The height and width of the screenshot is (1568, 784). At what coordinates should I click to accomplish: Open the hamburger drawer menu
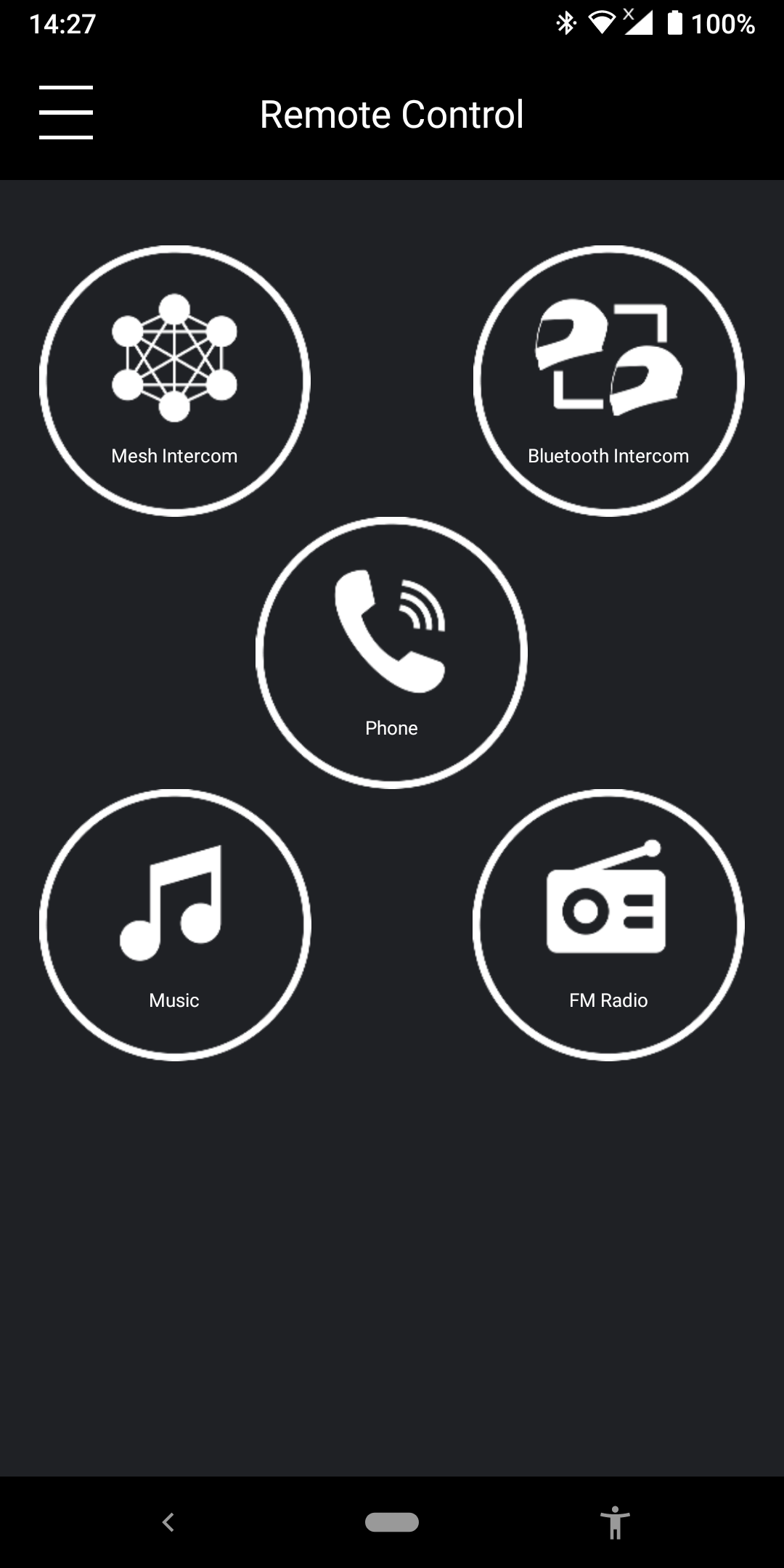click(x=66, y=113)
